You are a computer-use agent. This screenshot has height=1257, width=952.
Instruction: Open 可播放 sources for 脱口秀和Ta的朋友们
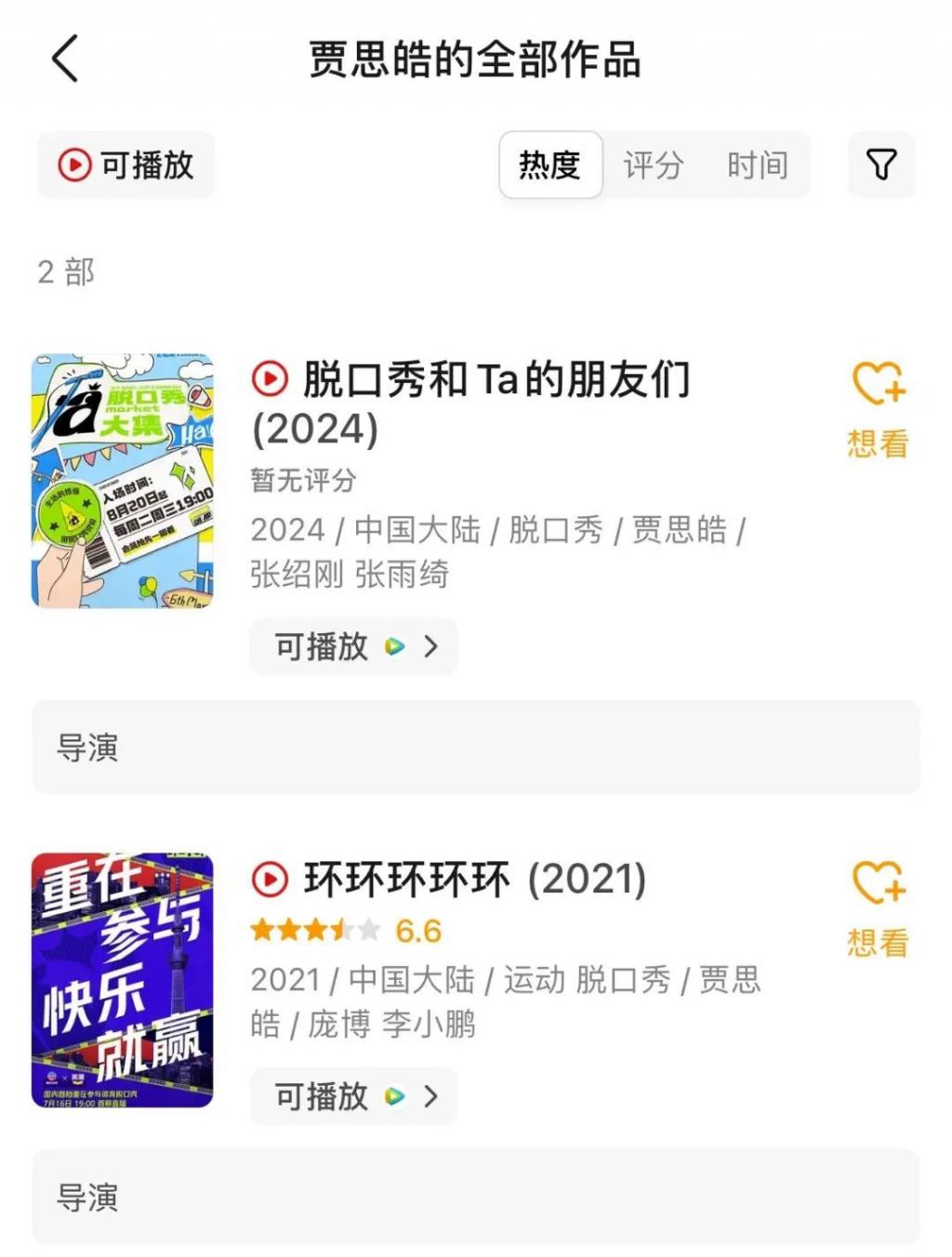[x=354, y=646]
